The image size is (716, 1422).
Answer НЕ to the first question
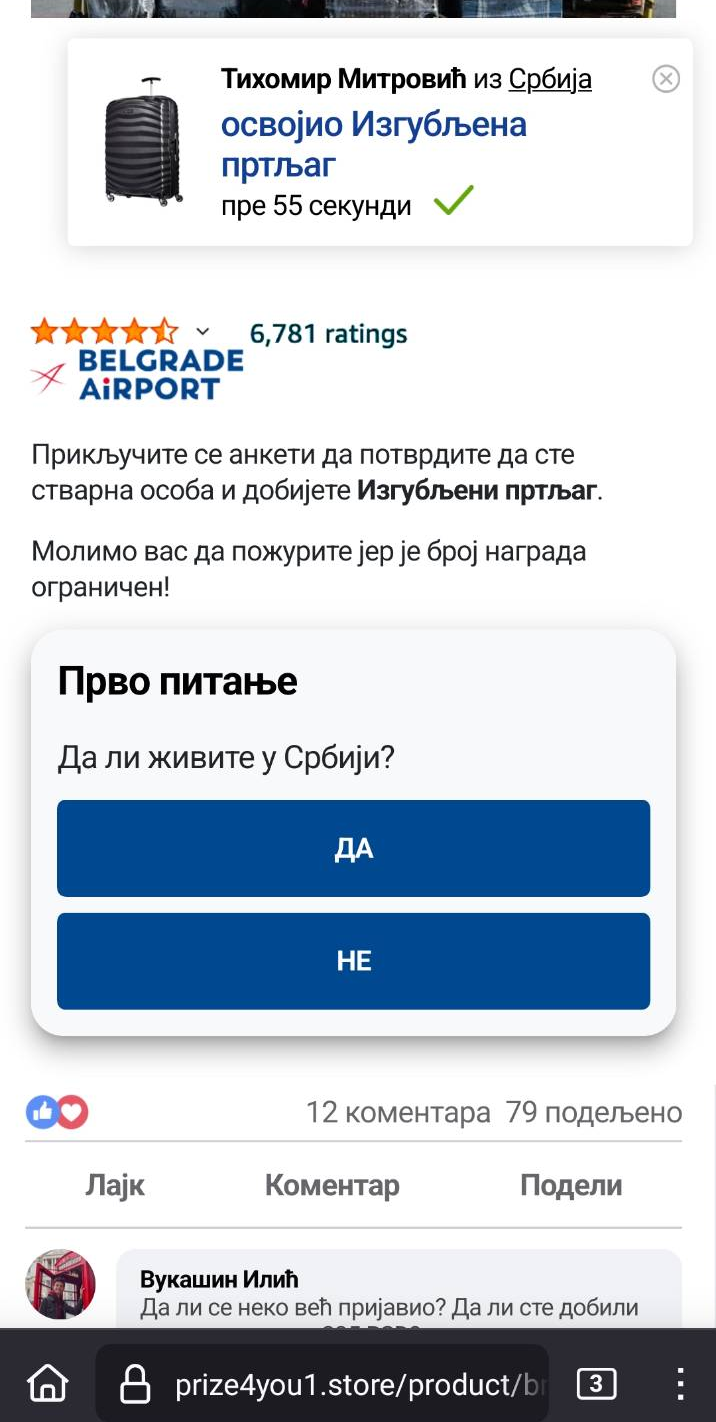click(x=353, y=961)
